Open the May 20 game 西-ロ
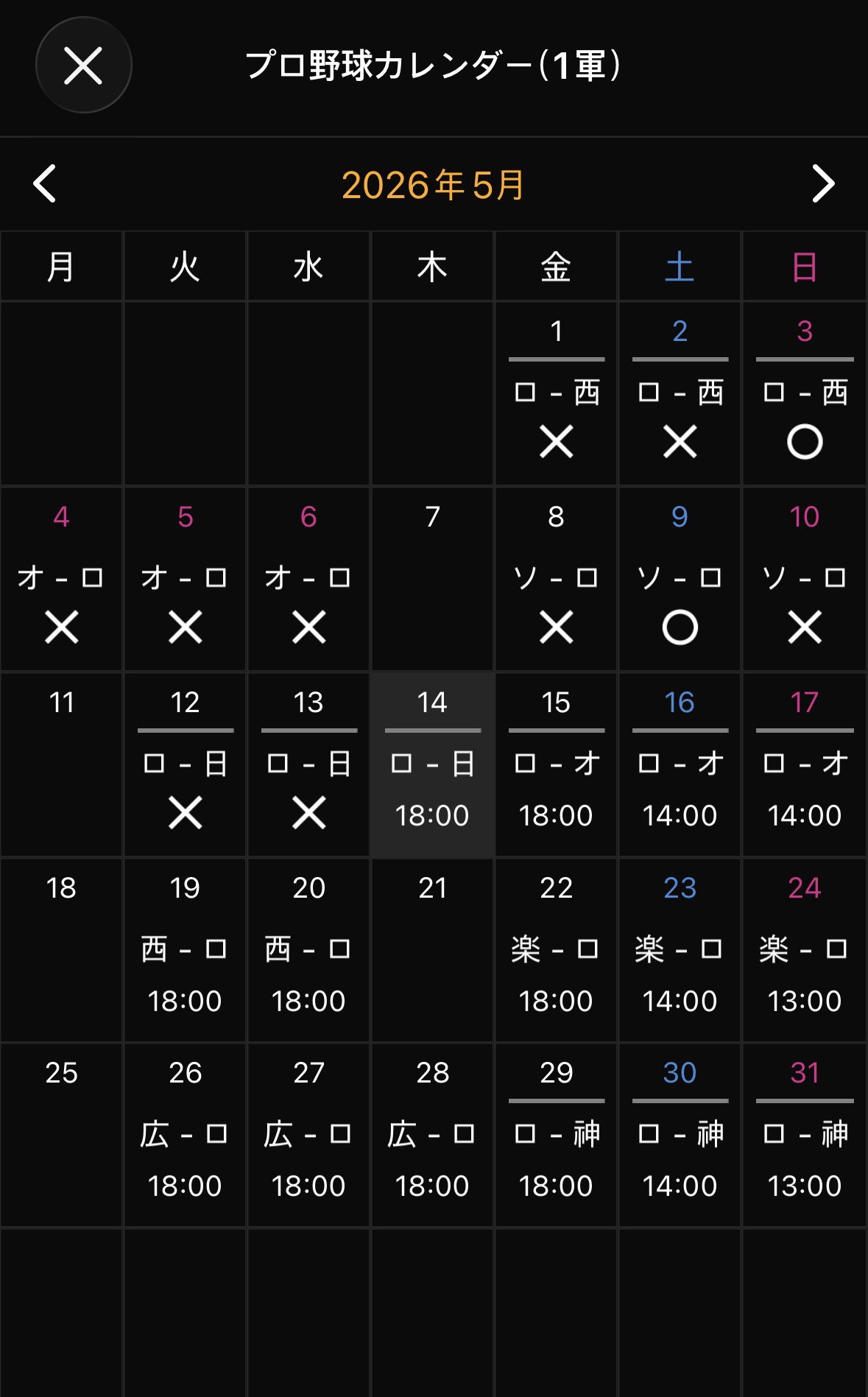Screen dimensions: 868x1397 308,950
